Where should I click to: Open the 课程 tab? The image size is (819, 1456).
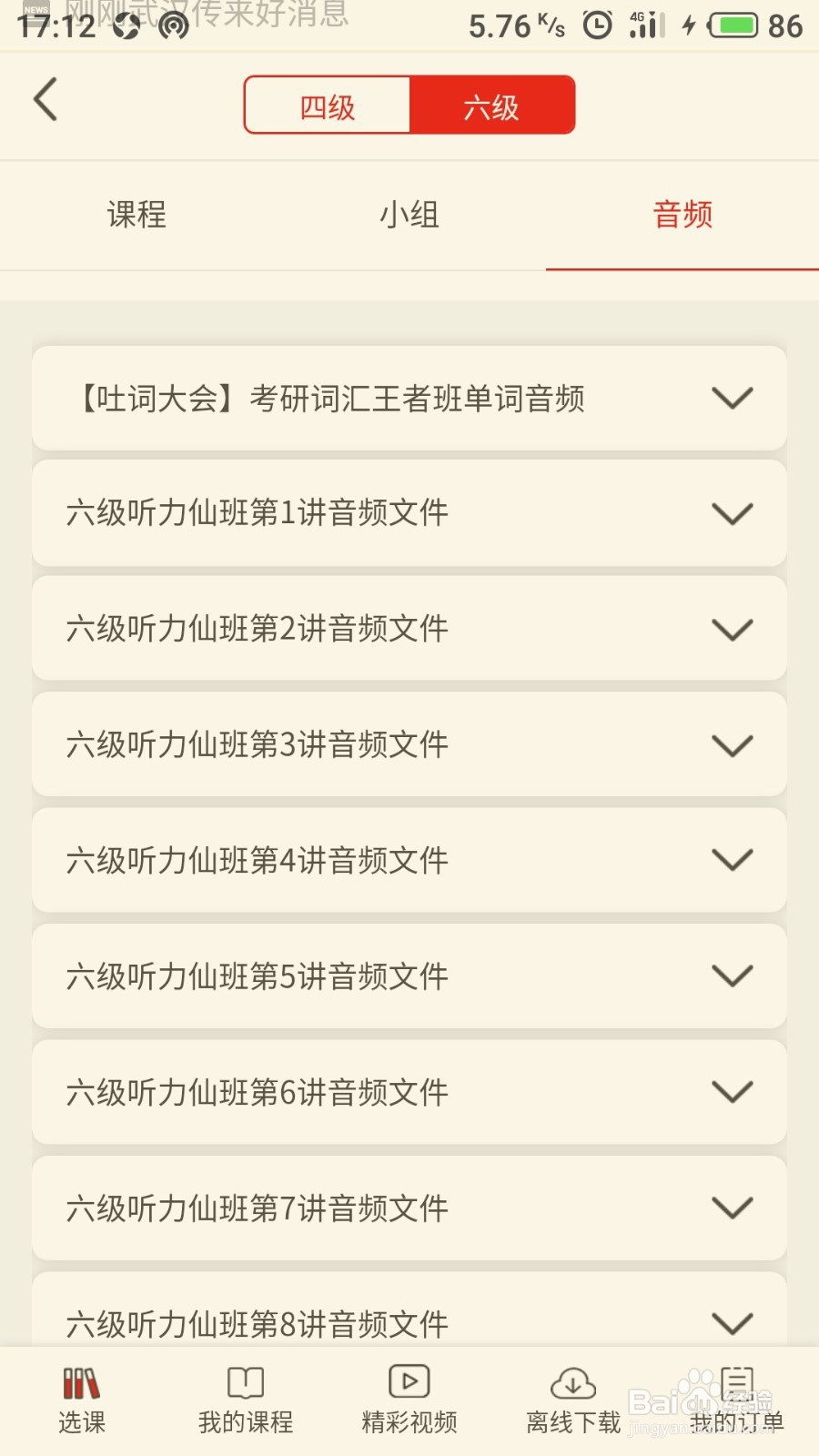pyautogui.click(x=136, y=216)
